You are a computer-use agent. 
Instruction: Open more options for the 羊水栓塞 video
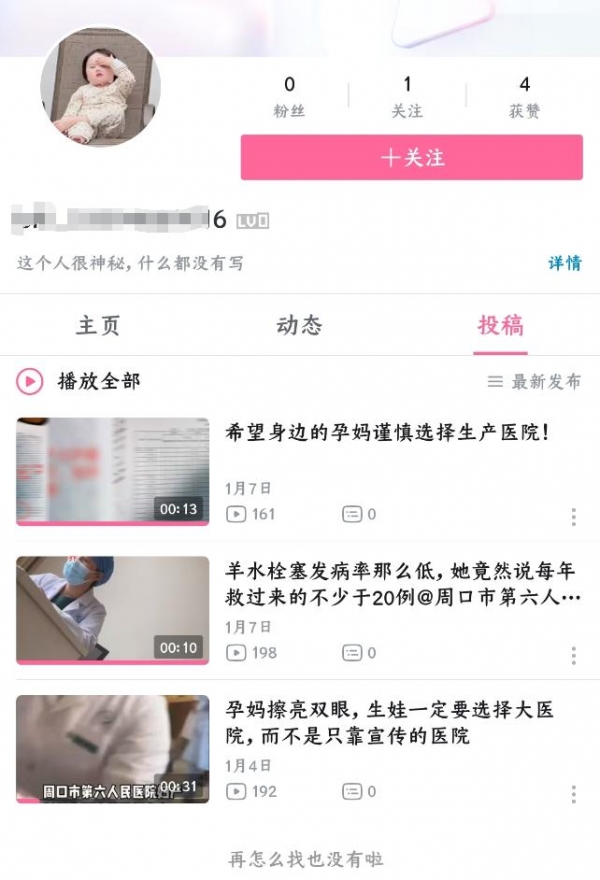573,655
